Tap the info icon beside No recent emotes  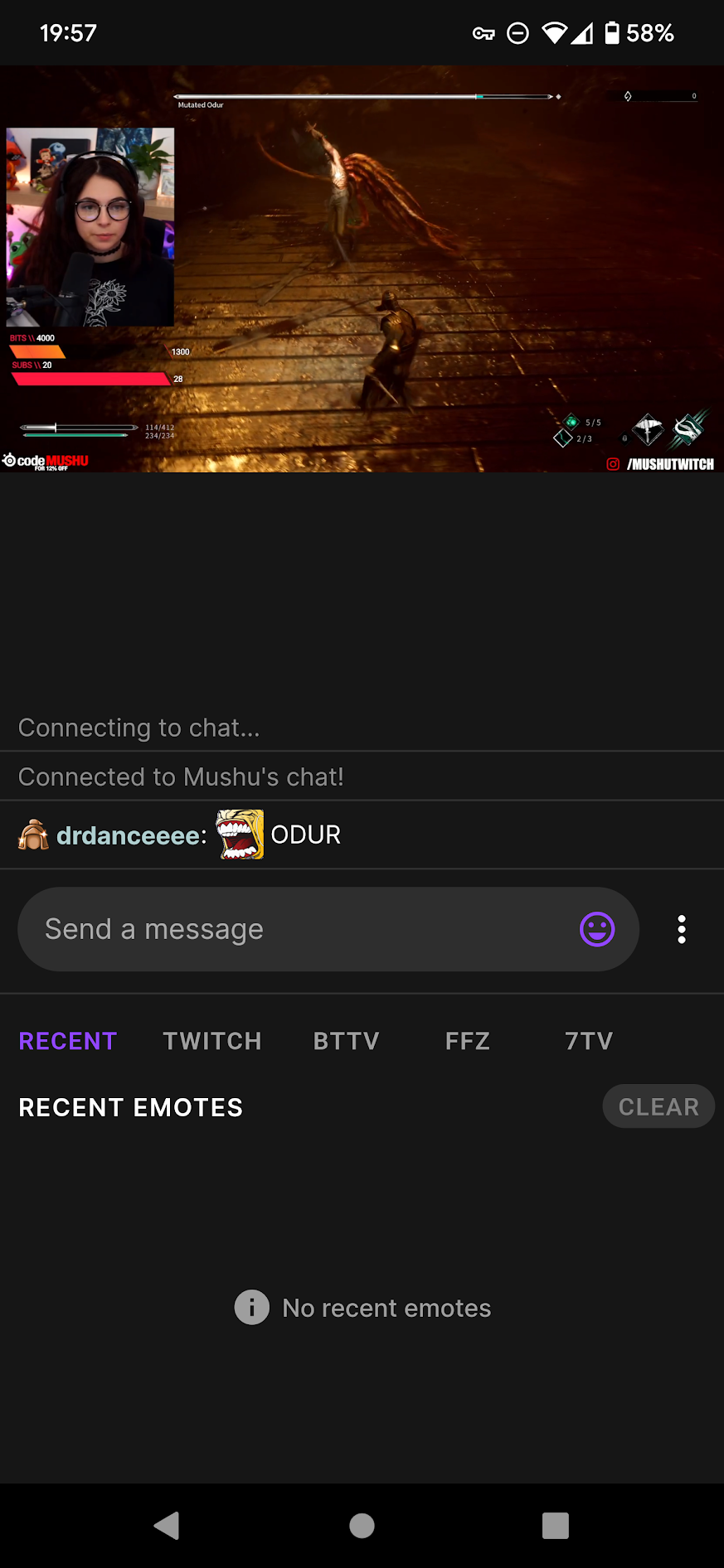(x=251, y=1307)
